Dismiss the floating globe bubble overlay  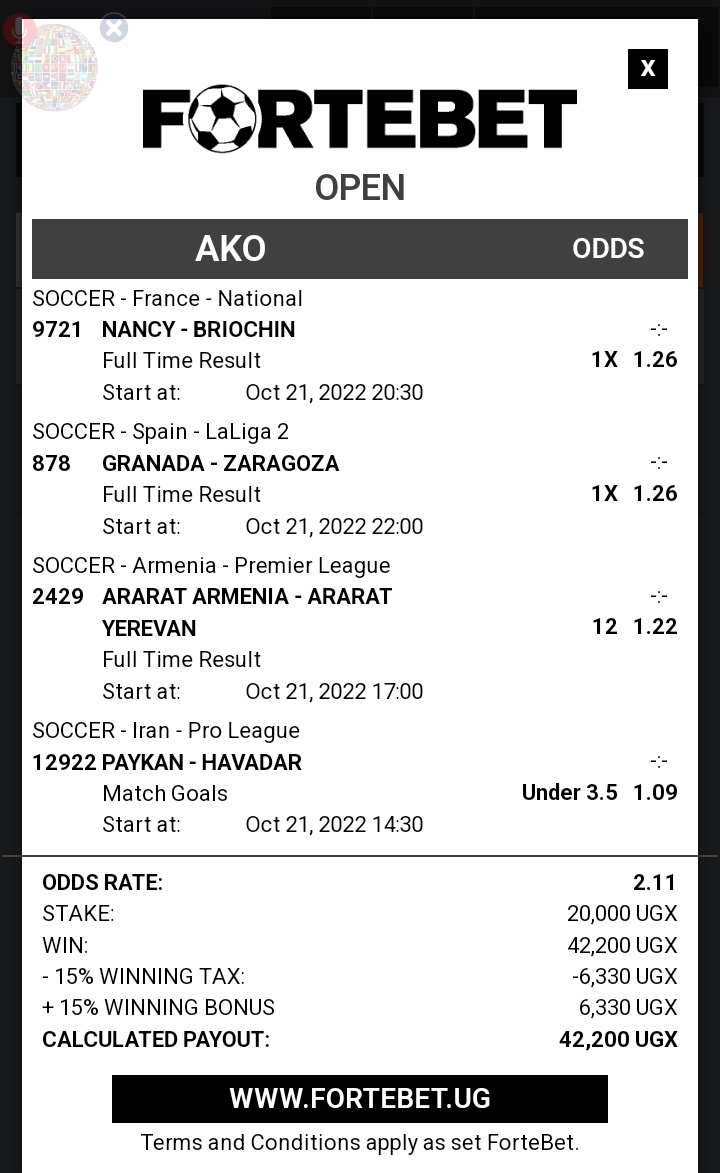pyautogui.click(x=114, y=28)
